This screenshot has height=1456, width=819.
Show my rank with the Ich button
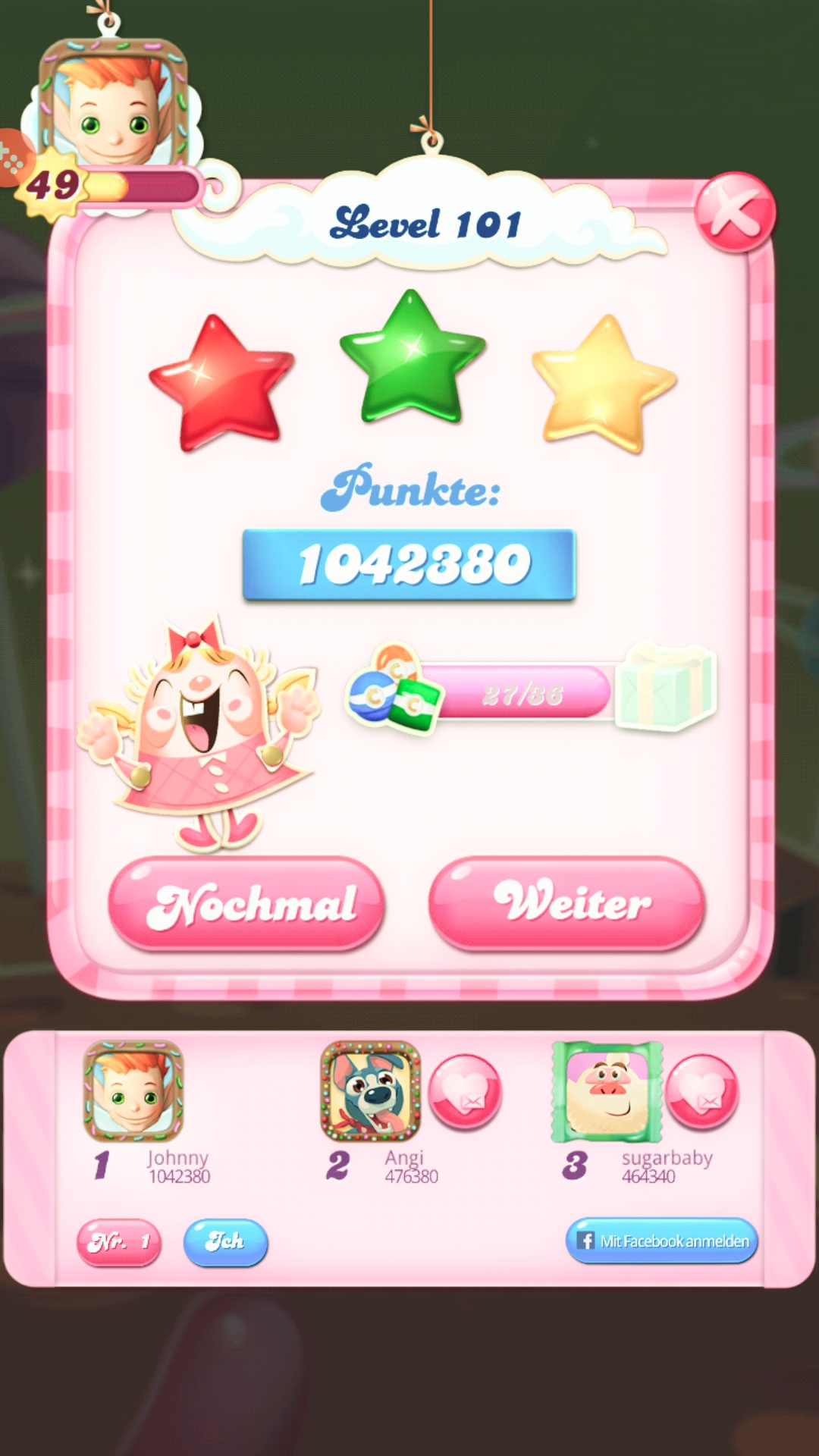pos(225,1242)
